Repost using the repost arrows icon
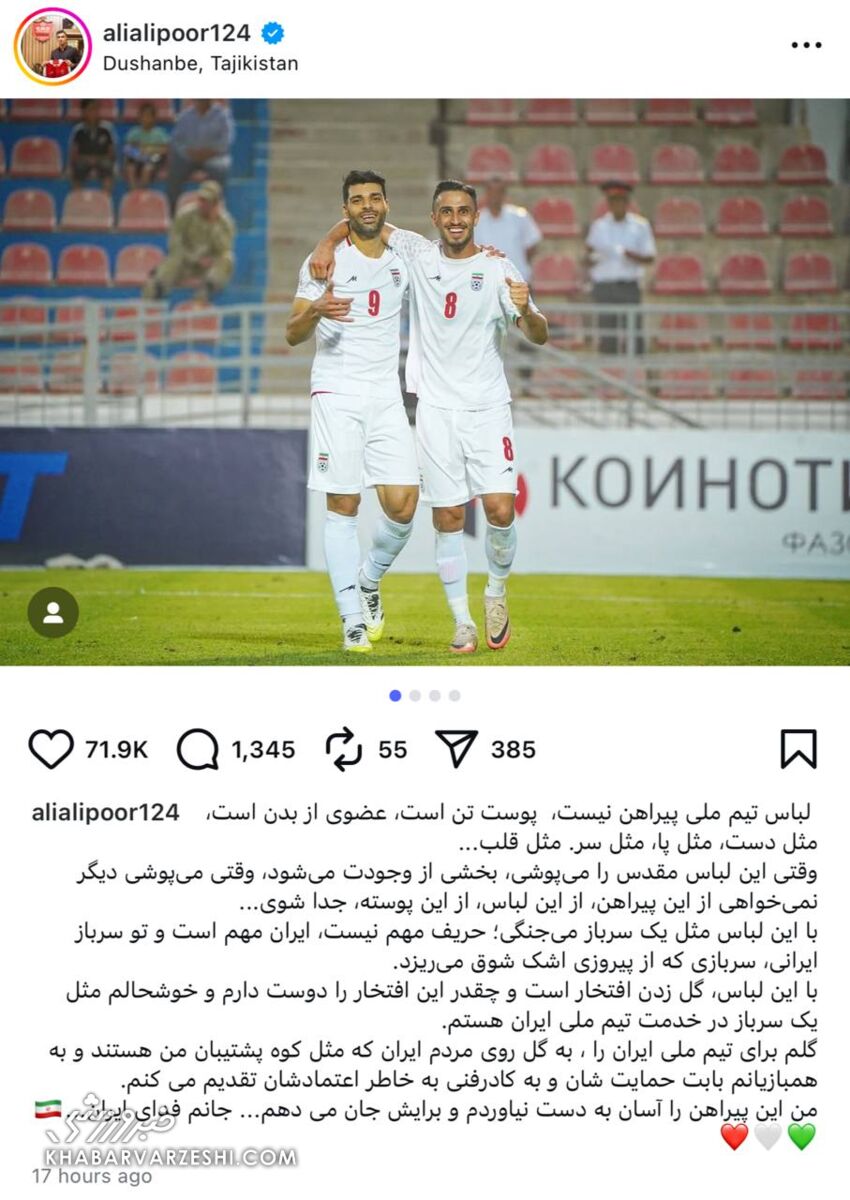The image size is (850, 1200). (345, 745)
